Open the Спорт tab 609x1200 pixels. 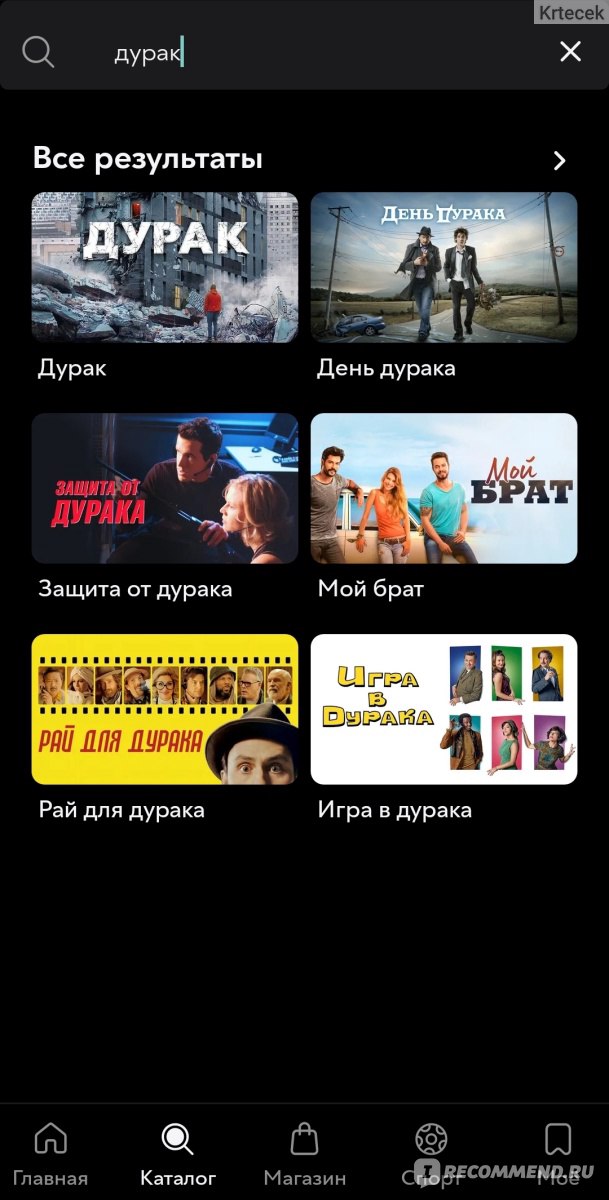[x=431, y=1155]
